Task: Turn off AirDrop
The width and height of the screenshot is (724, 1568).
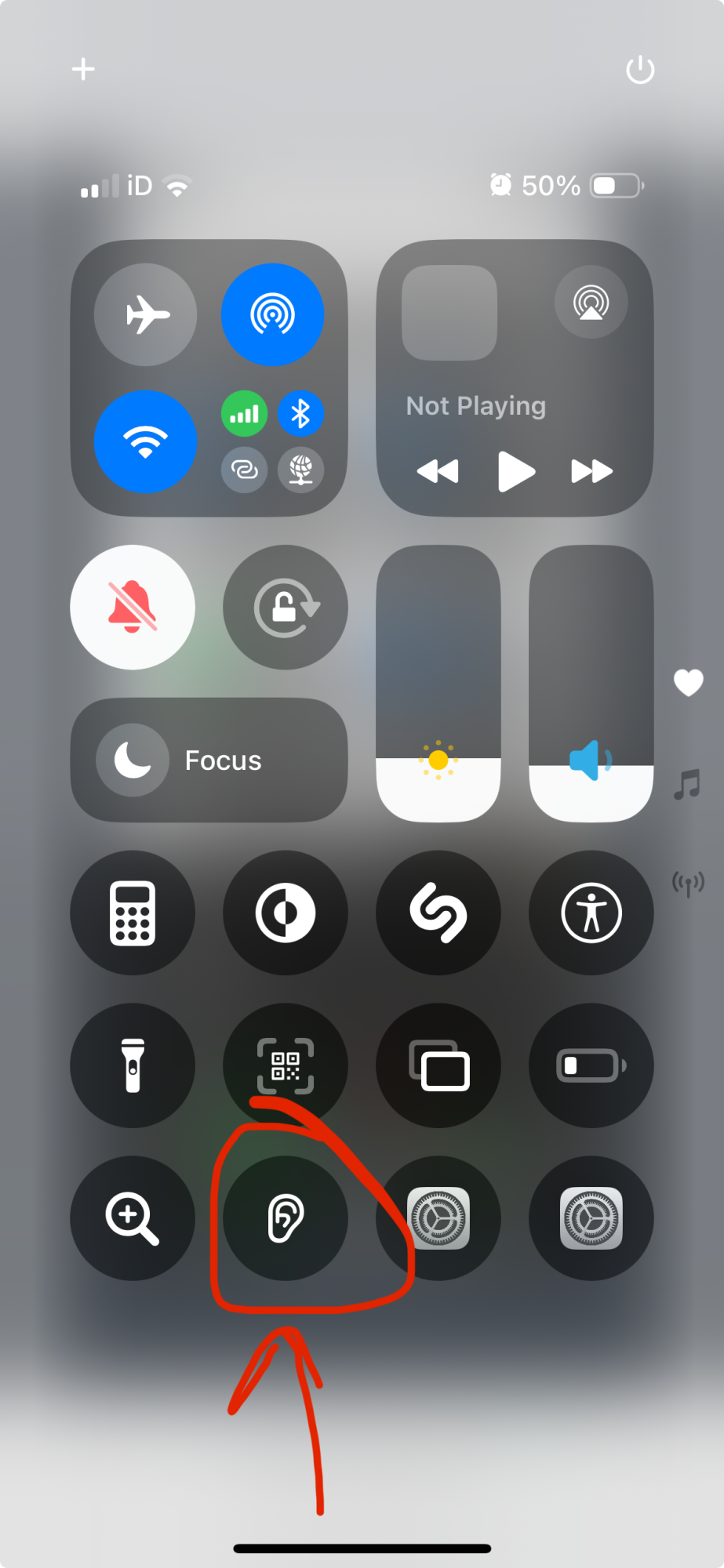Action: click(x=272, y=314)
